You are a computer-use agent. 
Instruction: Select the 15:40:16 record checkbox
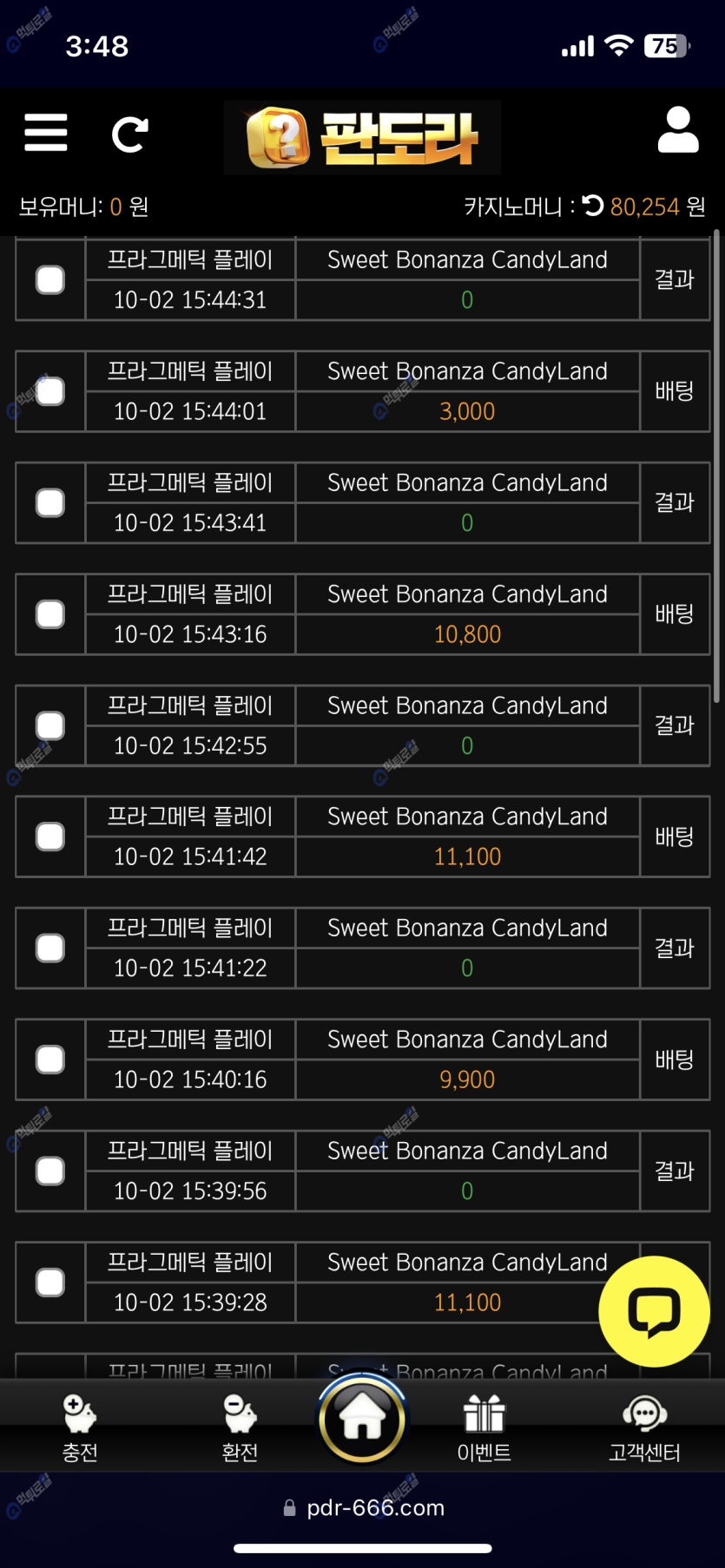(50, 1060)
